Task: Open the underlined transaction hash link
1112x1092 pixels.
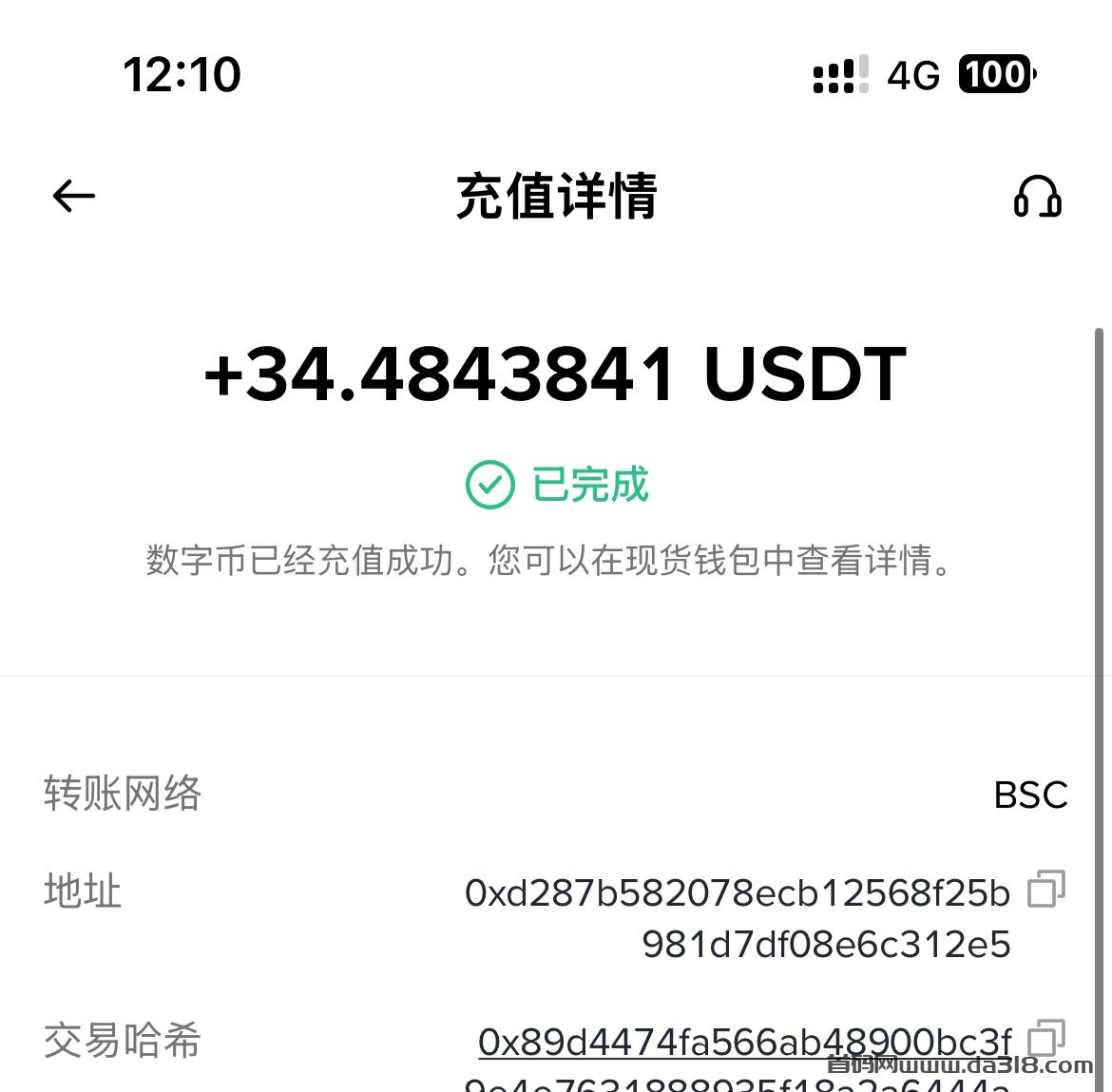Action: pyautogui.click(x=744, y=1043)
